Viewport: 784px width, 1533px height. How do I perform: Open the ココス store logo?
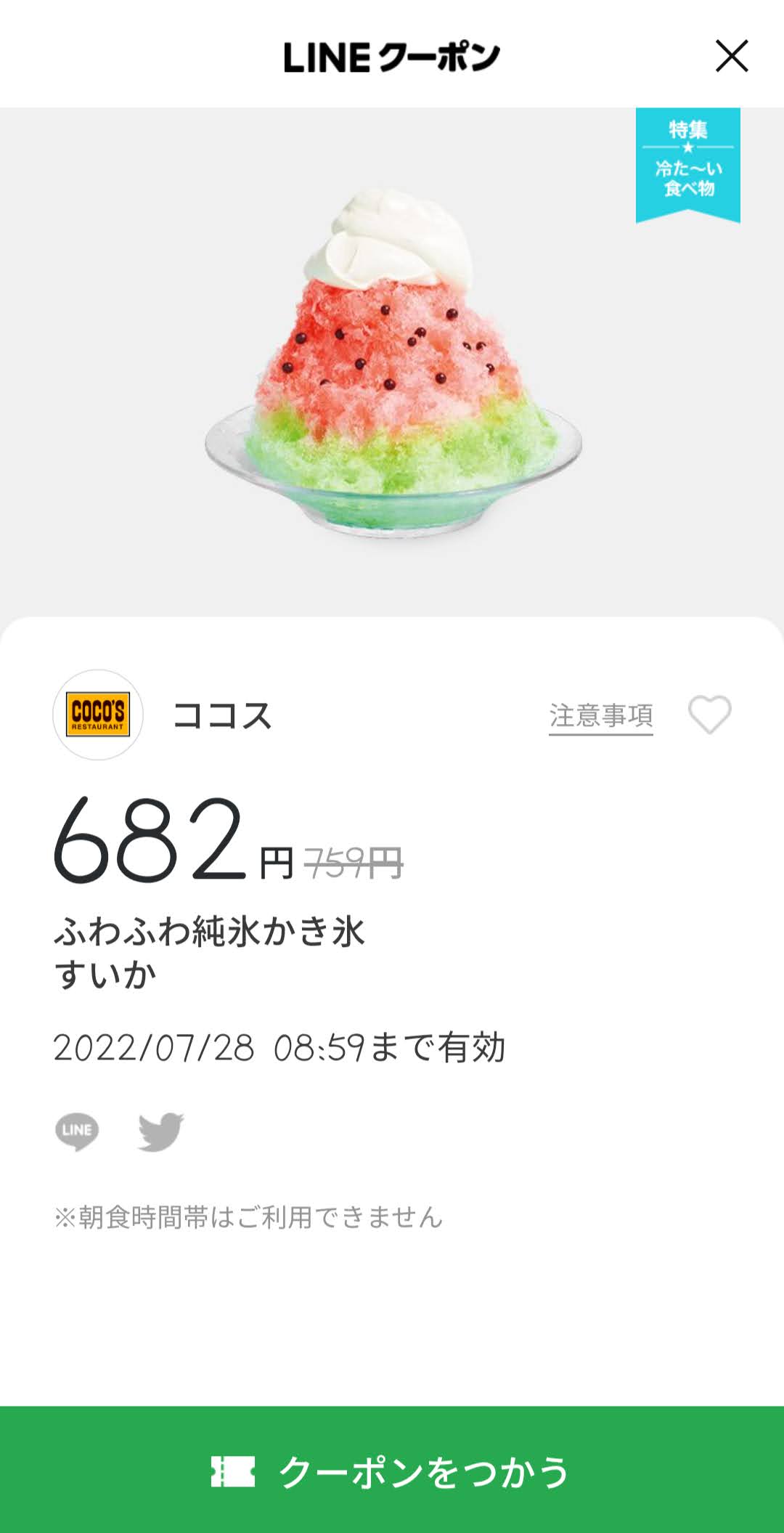(x=98, y=715)
